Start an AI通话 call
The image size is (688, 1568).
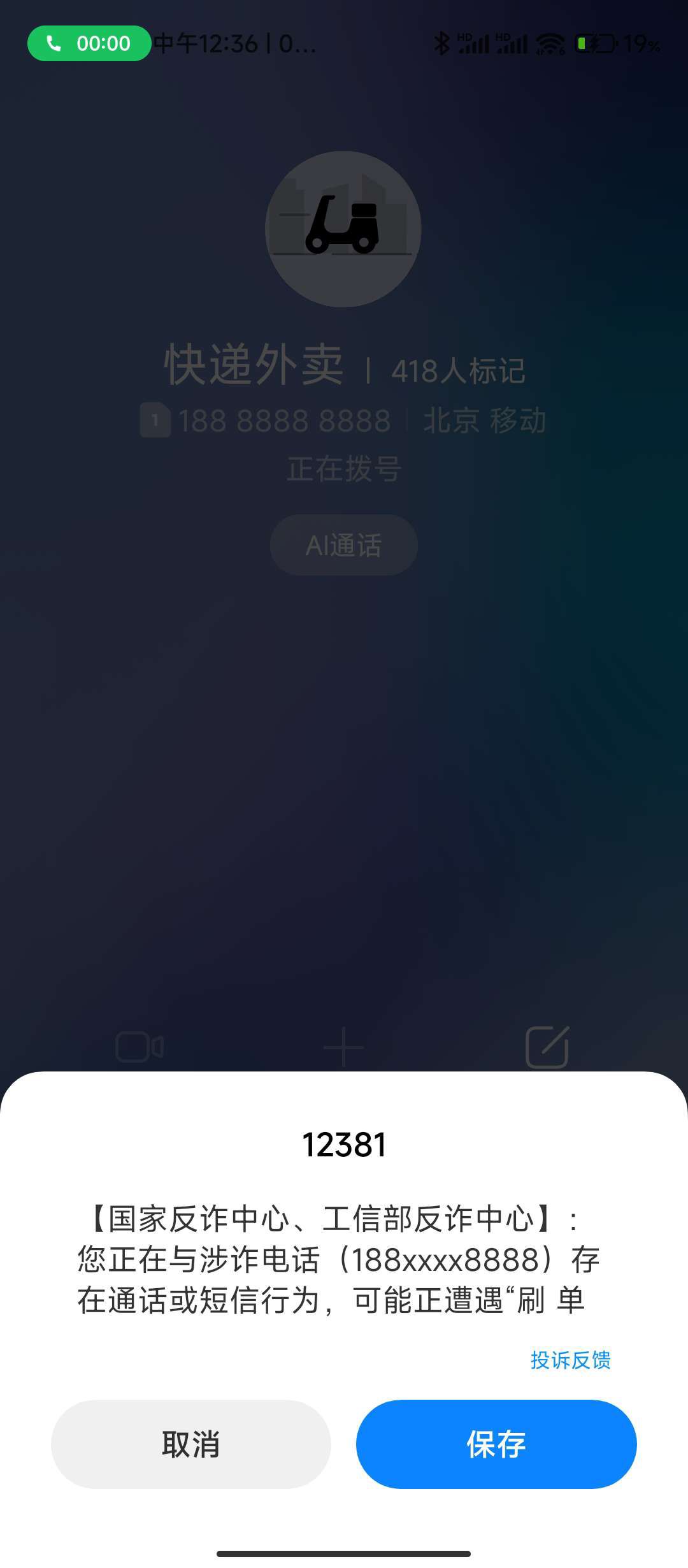point(343,545)
